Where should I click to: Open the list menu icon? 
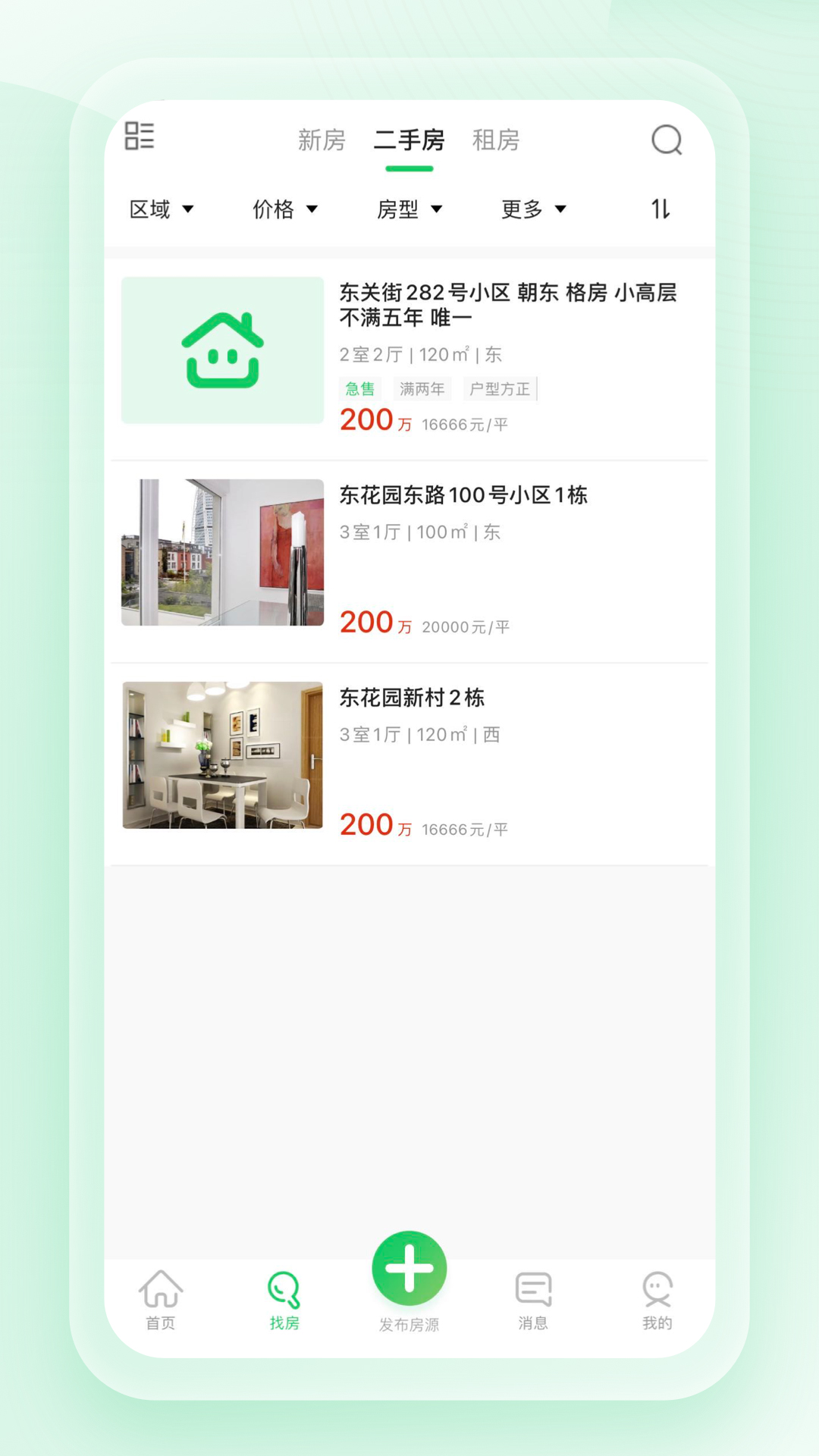coord(140,136)
